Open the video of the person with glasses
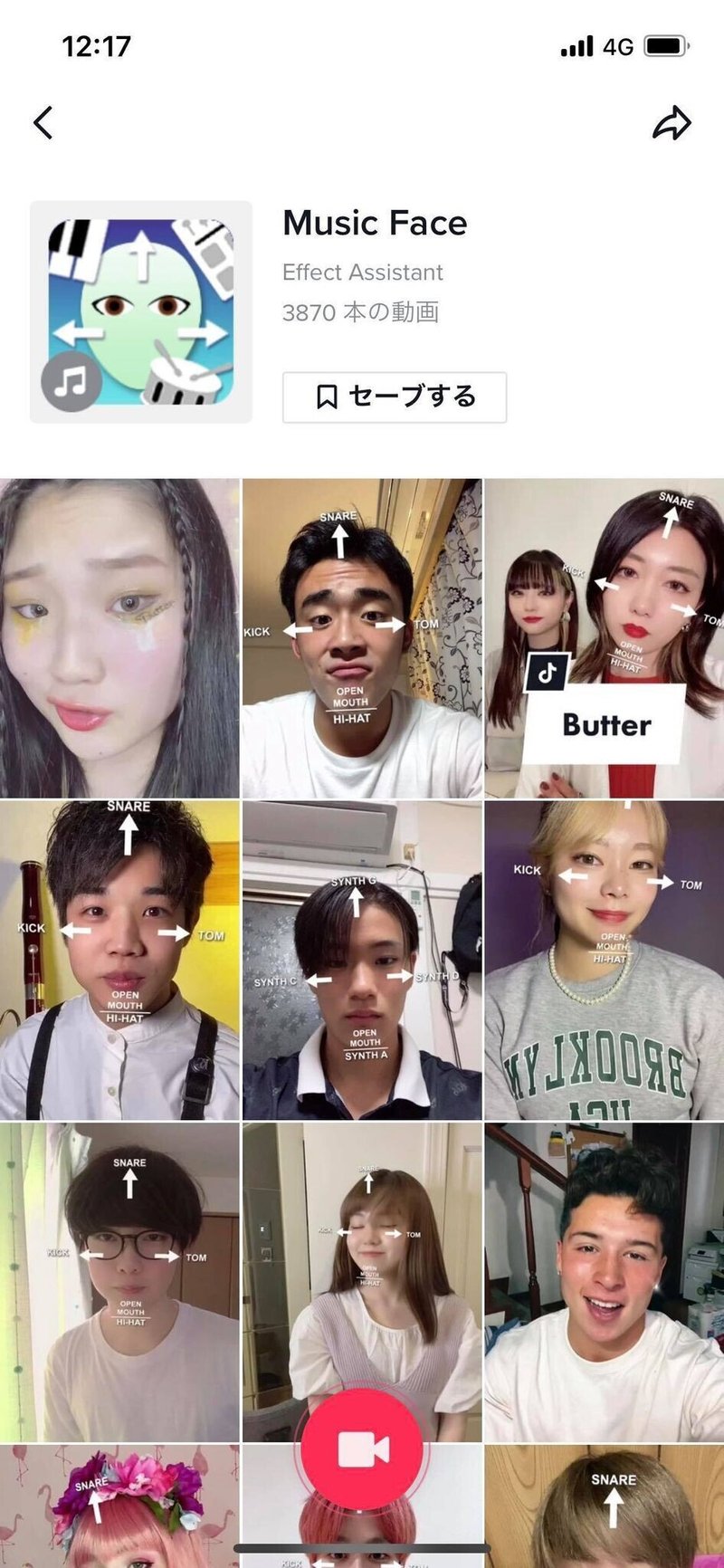The image size is (724, 1568). pos(119,1281)
